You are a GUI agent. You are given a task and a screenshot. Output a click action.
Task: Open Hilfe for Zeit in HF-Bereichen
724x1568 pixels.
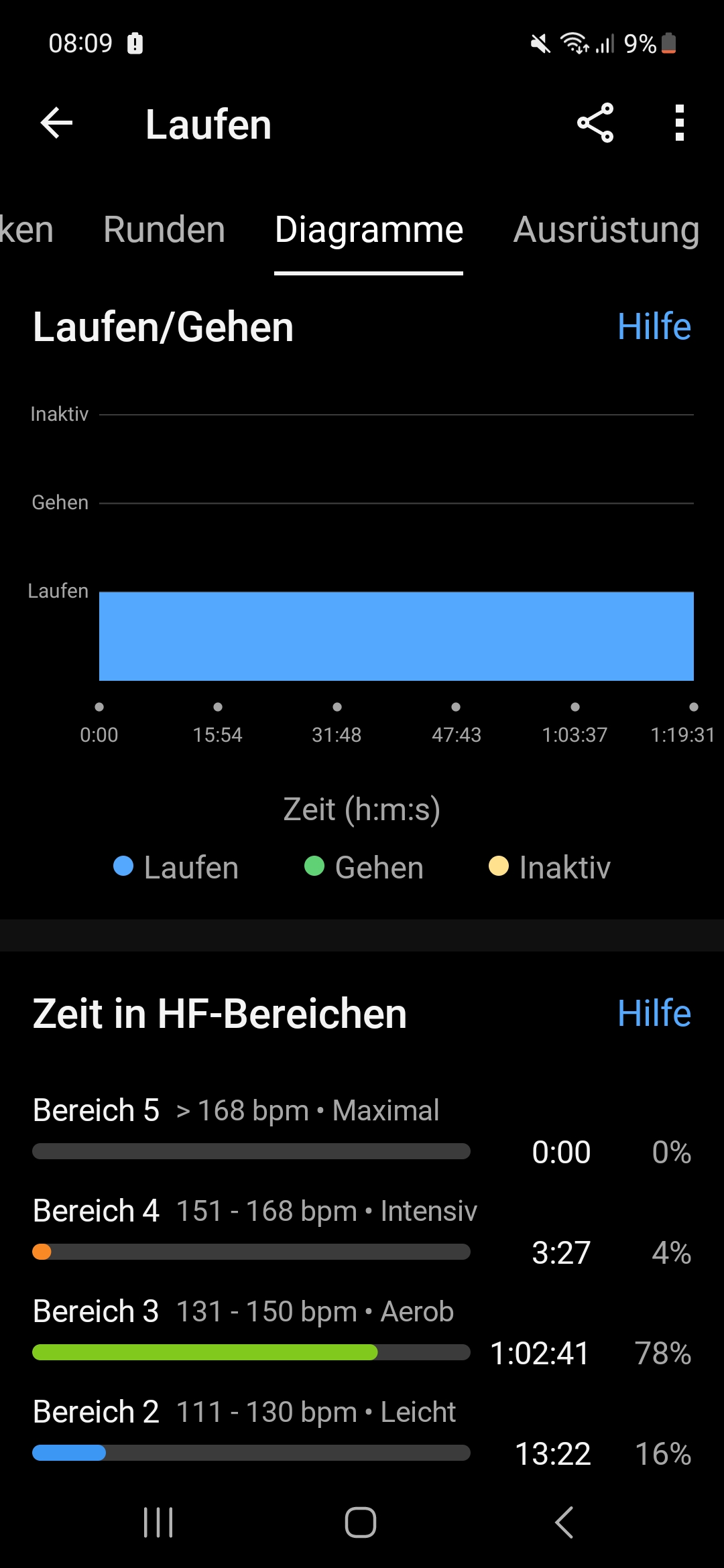(x=654, y=1013)
